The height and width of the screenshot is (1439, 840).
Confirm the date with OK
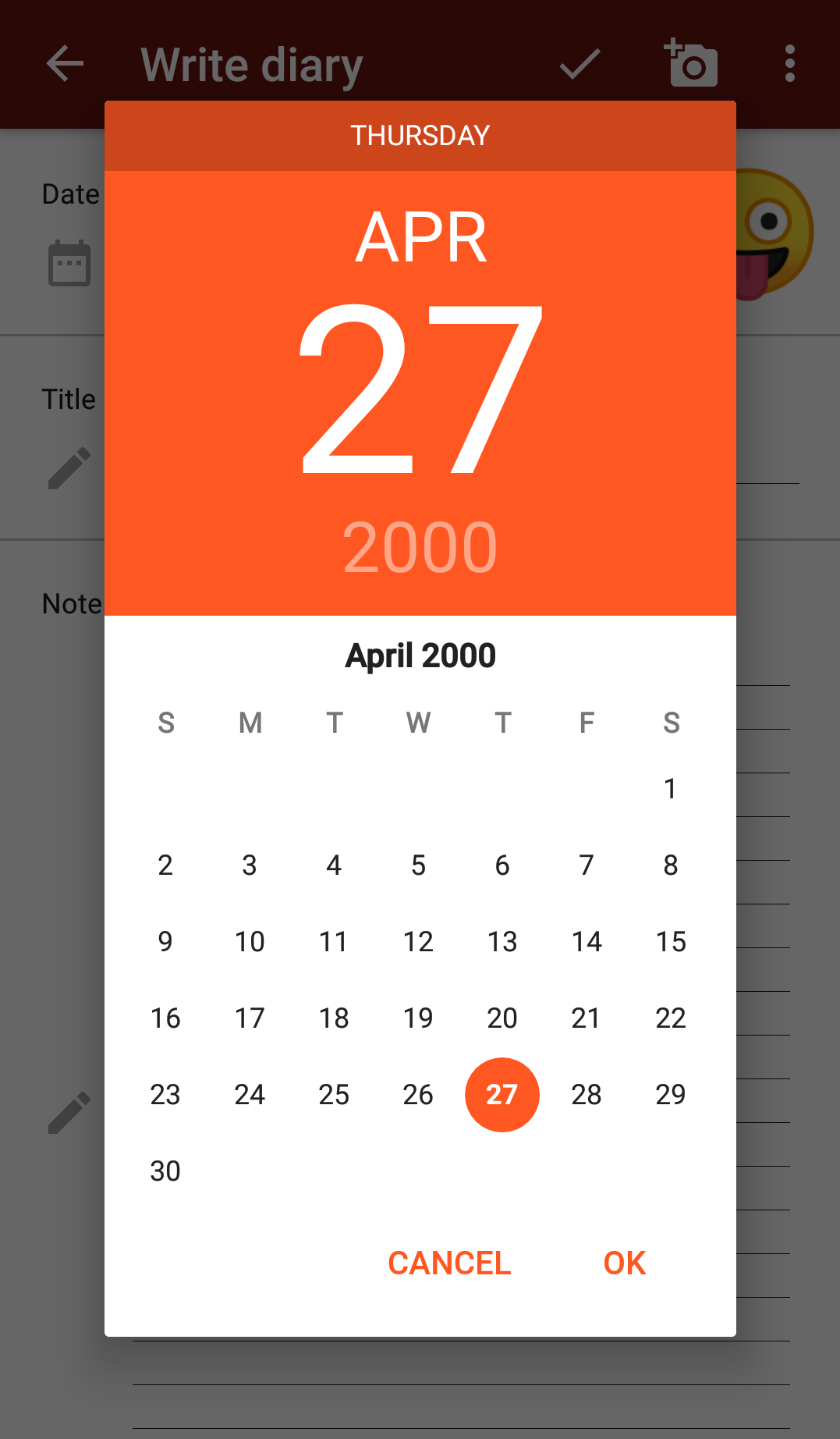click(x=624, y=1263)
